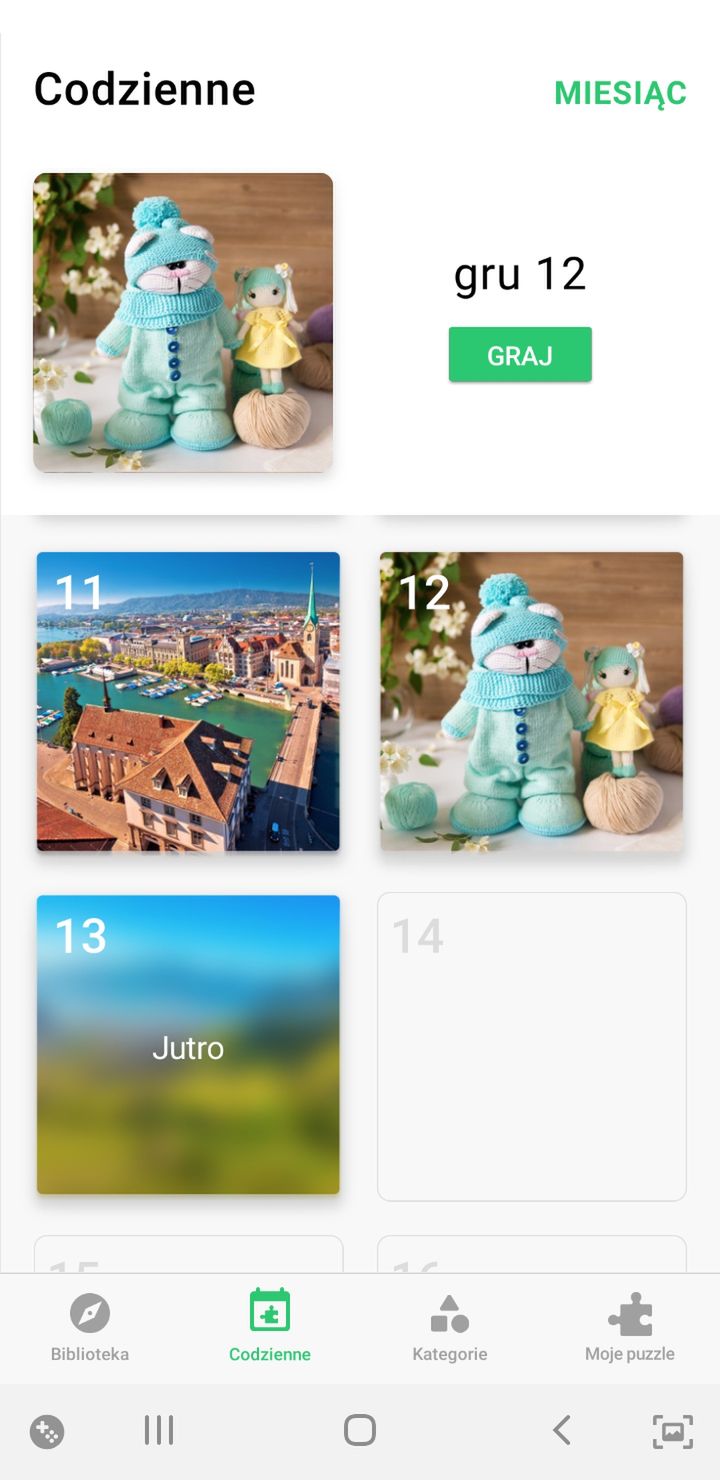Tap the green GRAJ button
This screenshot has height=1480, width=720.
click(520, 355)
